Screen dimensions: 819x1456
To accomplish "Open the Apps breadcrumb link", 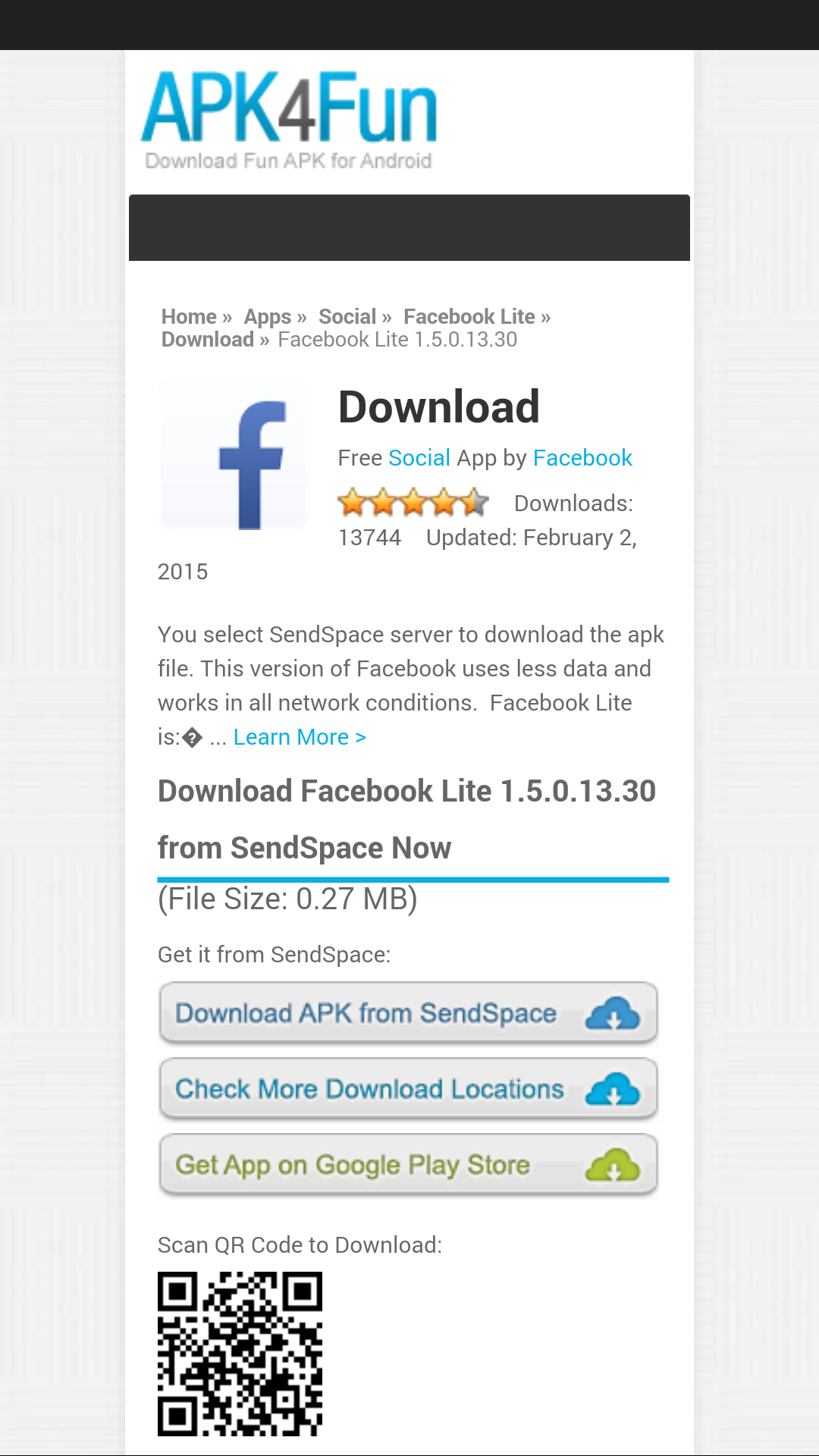I will (x=267, y=316).
